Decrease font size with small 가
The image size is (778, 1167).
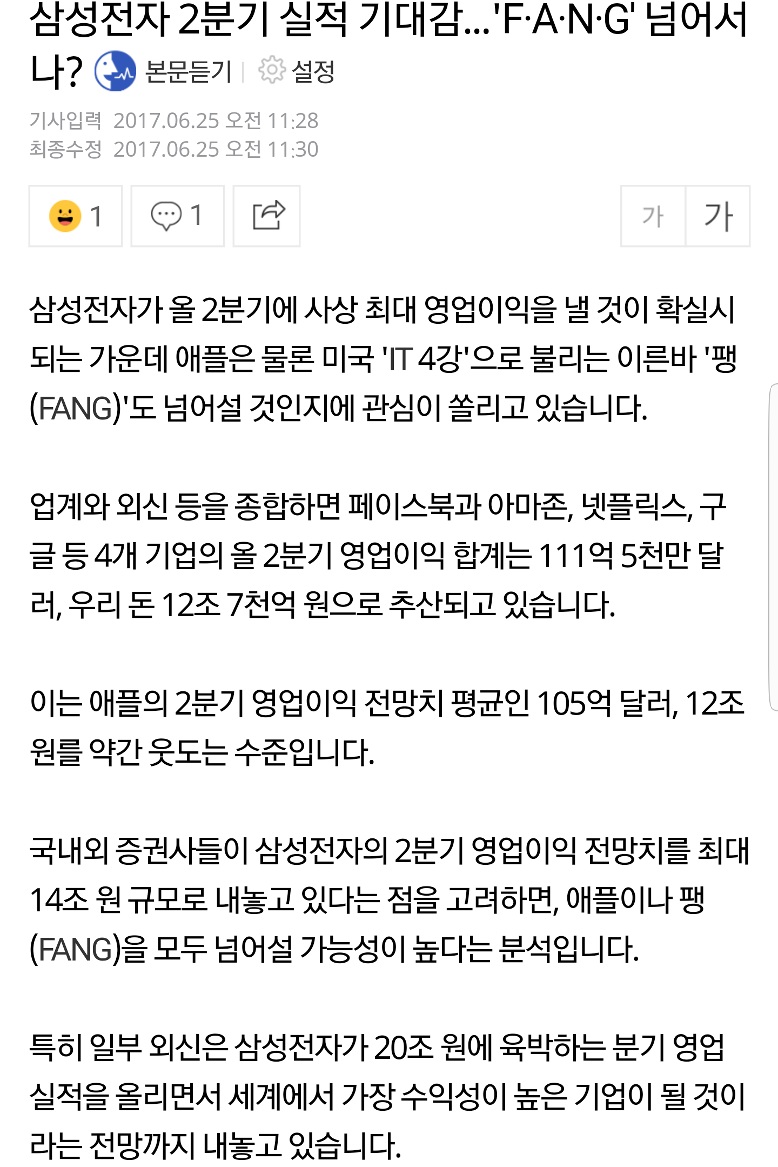pos(653,216)
